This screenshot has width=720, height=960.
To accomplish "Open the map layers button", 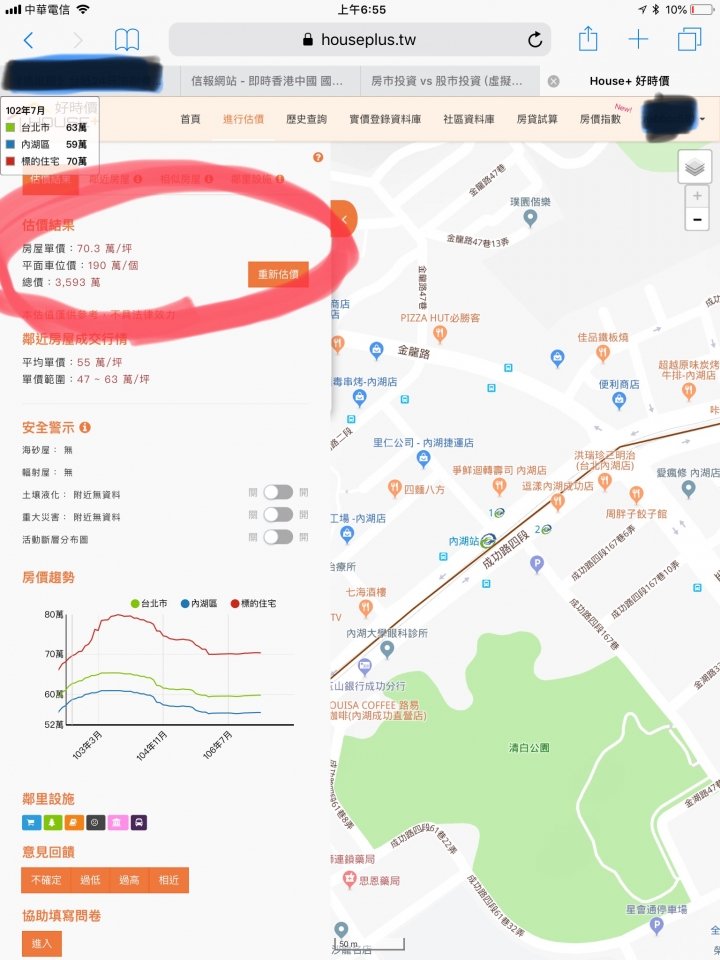I will pyautogui.click(x=695, y=166).
